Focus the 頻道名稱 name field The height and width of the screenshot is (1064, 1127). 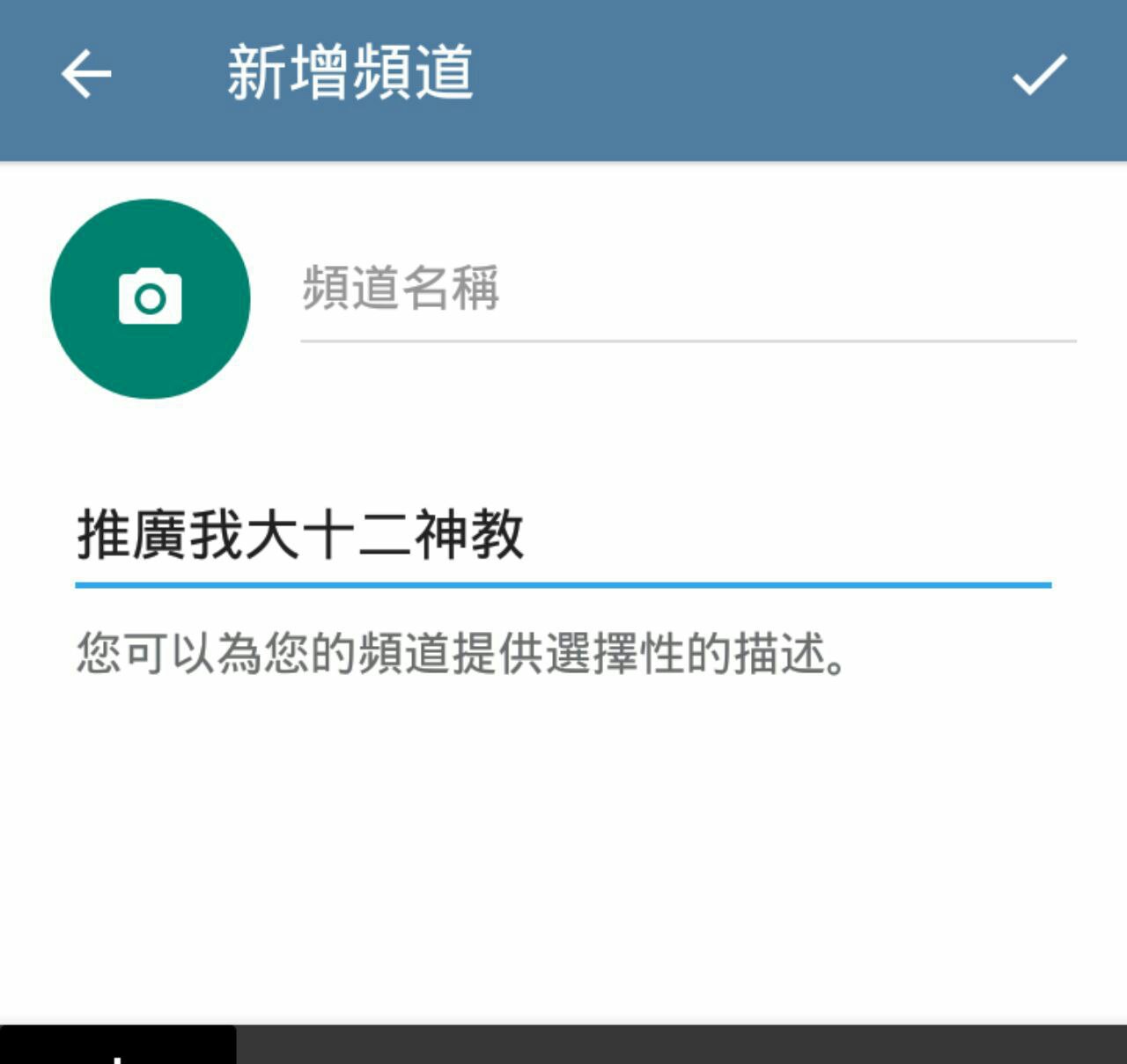[x=687, y=290]
